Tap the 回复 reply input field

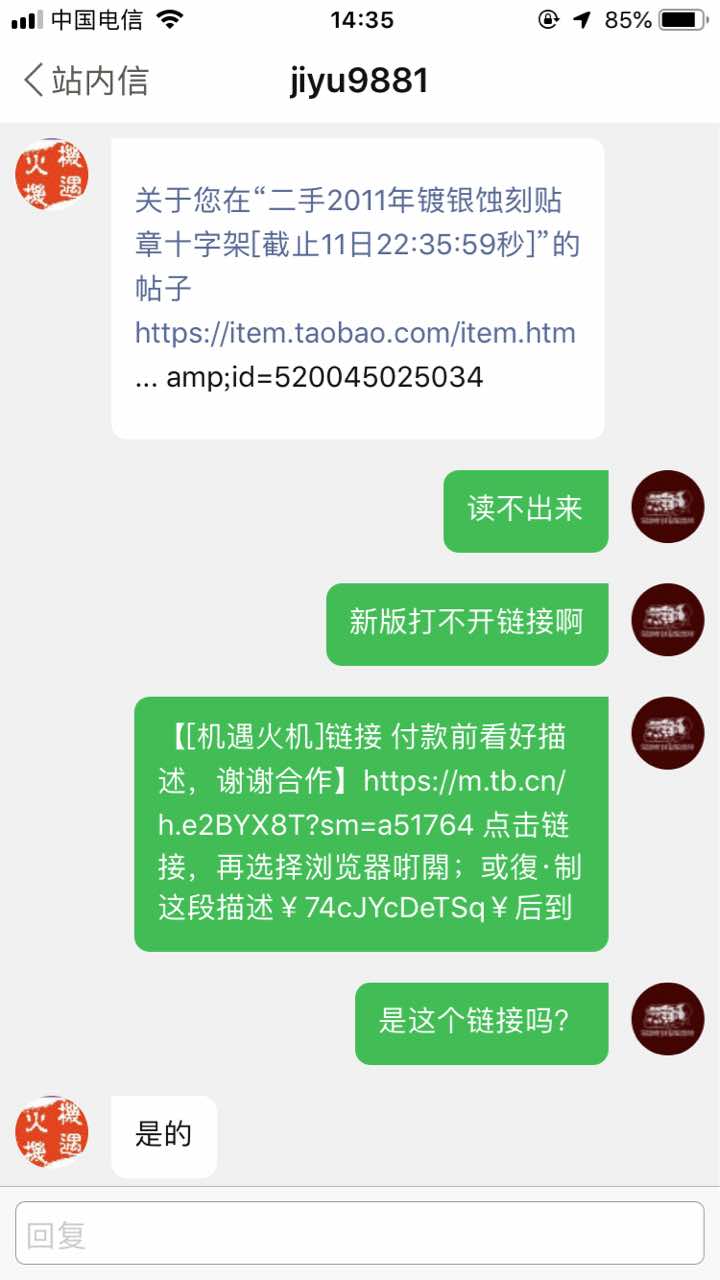tap(360, 1233)
